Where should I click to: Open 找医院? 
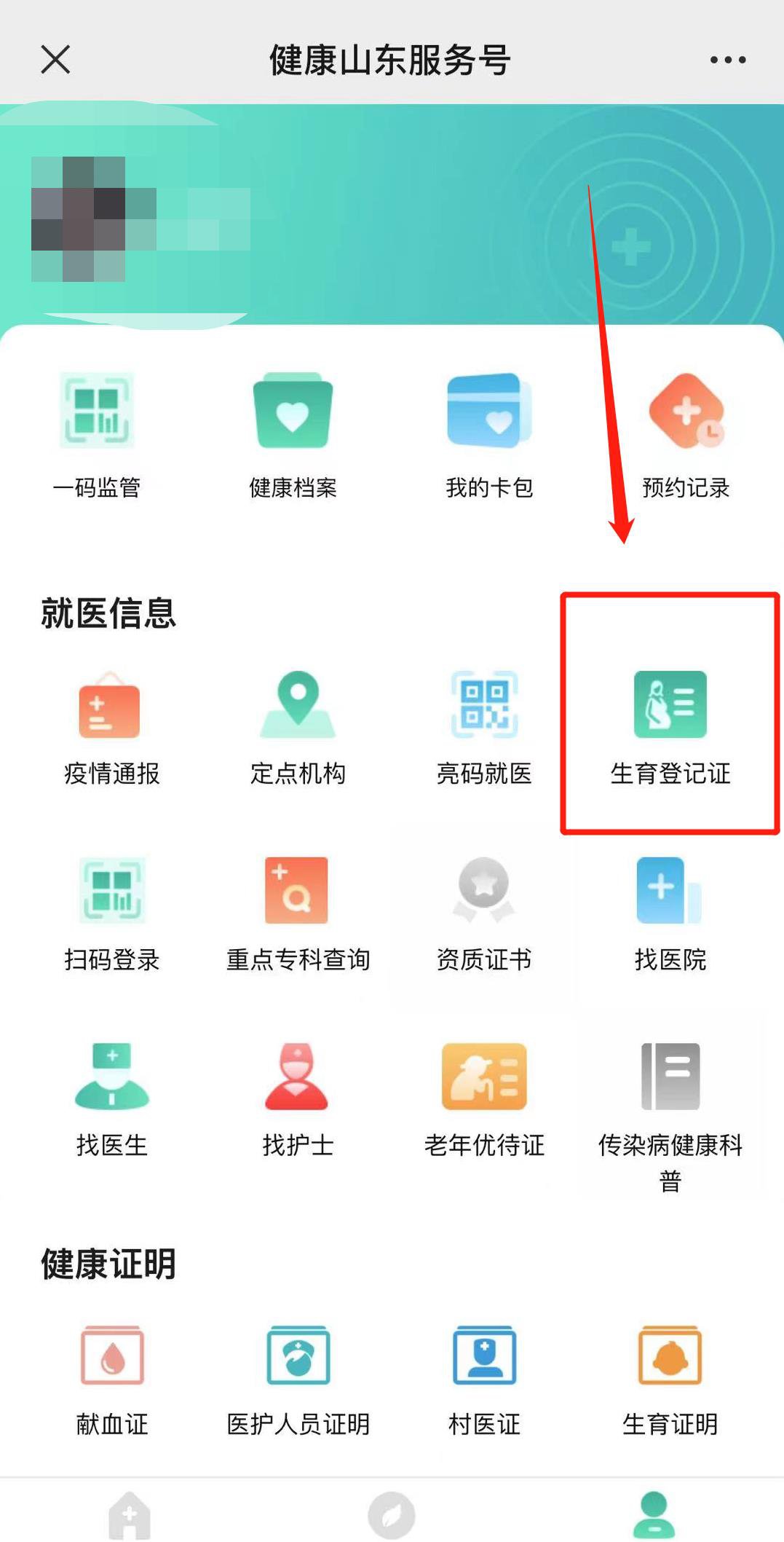coord(670,913)
